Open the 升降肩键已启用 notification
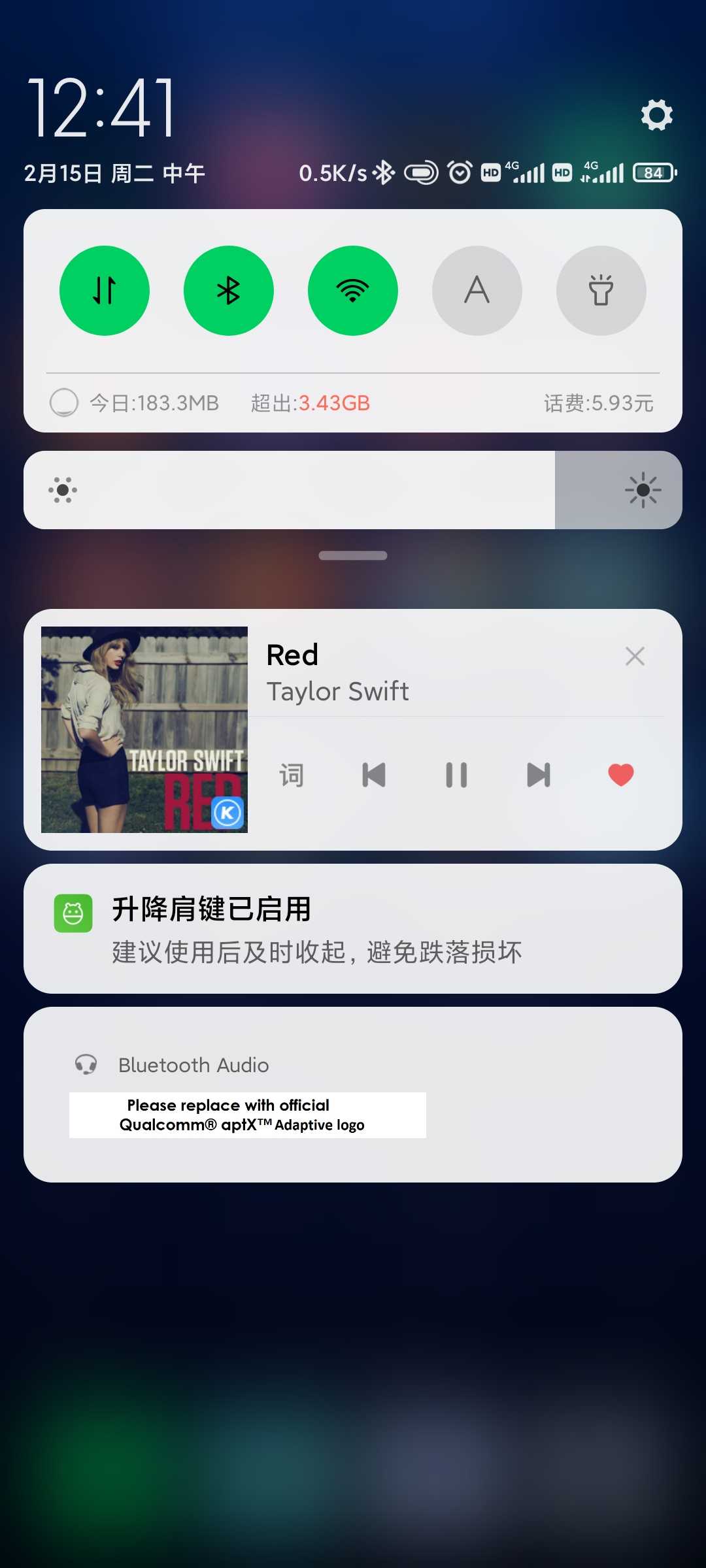The width and height of the screenshot is (706, 1568). 353,929
